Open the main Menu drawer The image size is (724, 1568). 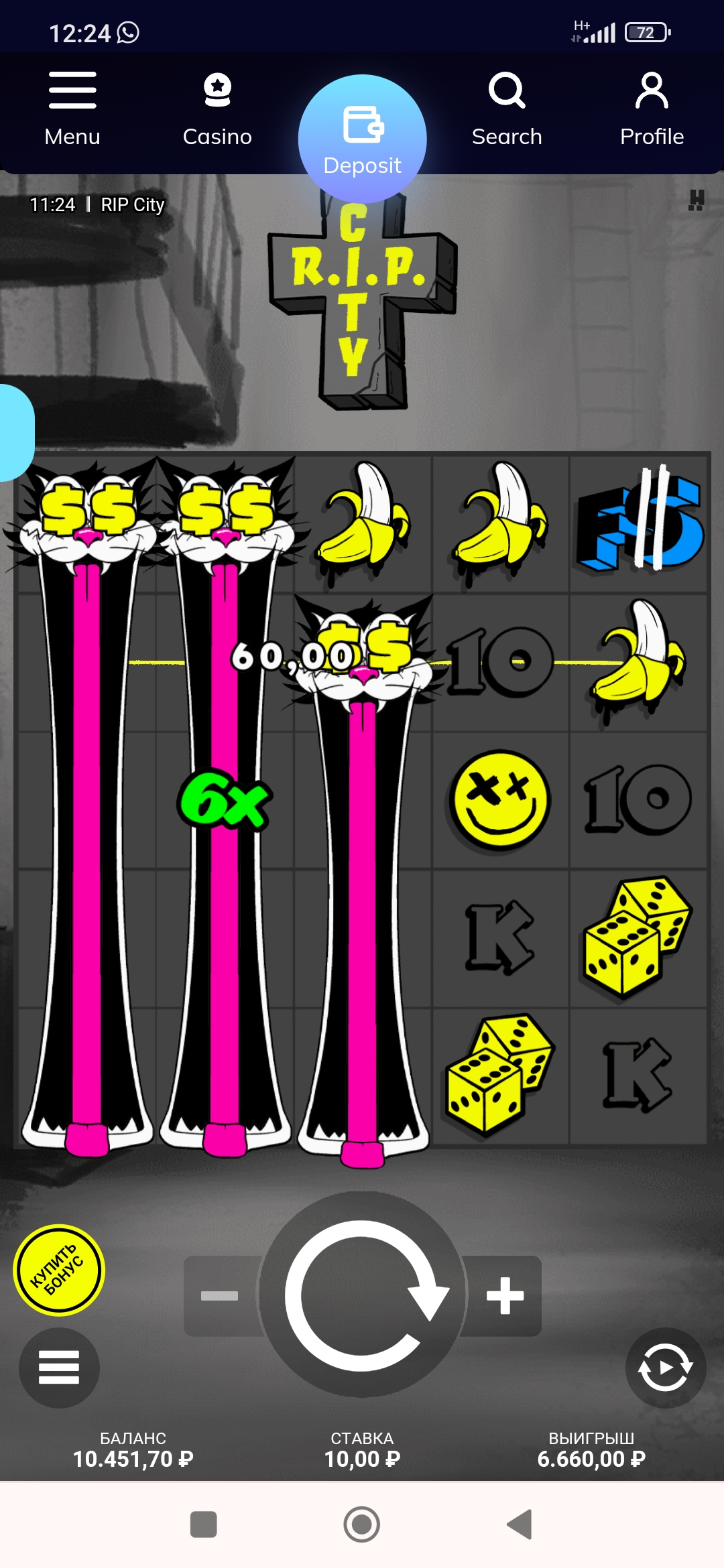(x=72, y=109)
